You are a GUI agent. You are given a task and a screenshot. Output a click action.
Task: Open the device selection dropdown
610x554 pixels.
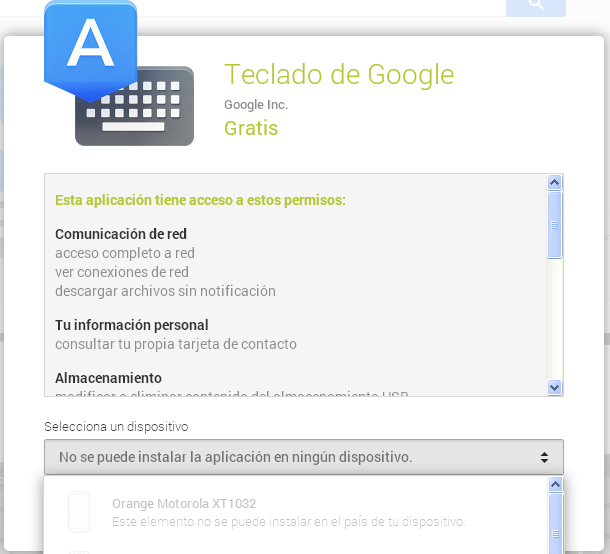click(303, 457)
